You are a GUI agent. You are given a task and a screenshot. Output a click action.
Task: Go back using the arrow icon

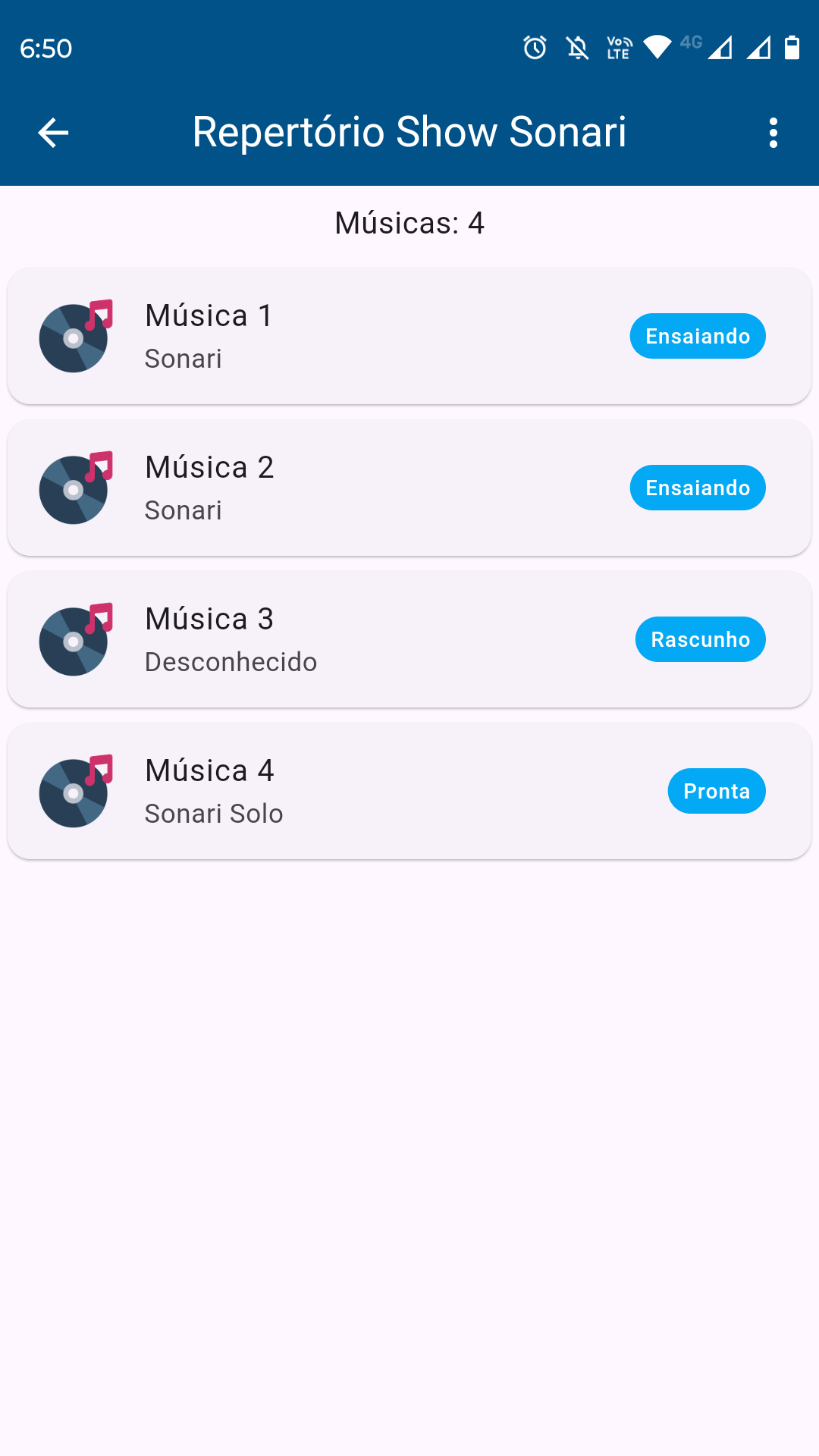tap(53, 133)
